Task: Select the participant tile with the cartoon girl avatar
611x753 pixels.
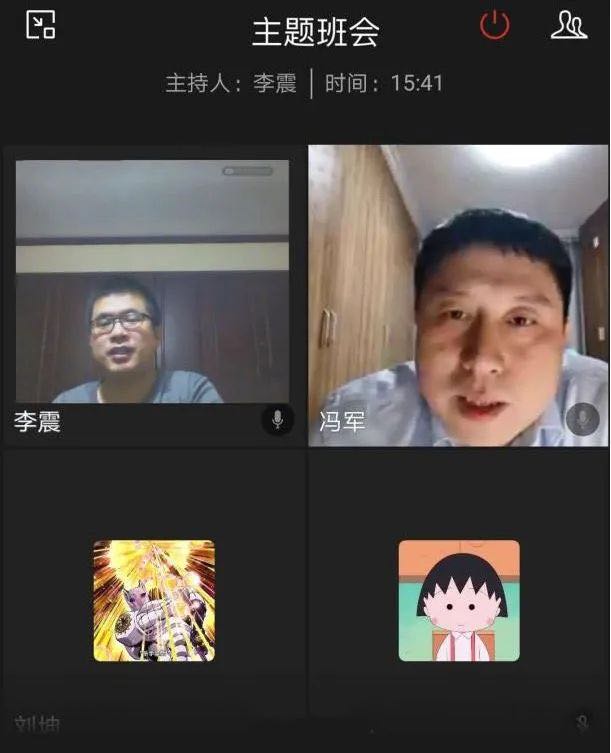Action: [x=459, y=600]
